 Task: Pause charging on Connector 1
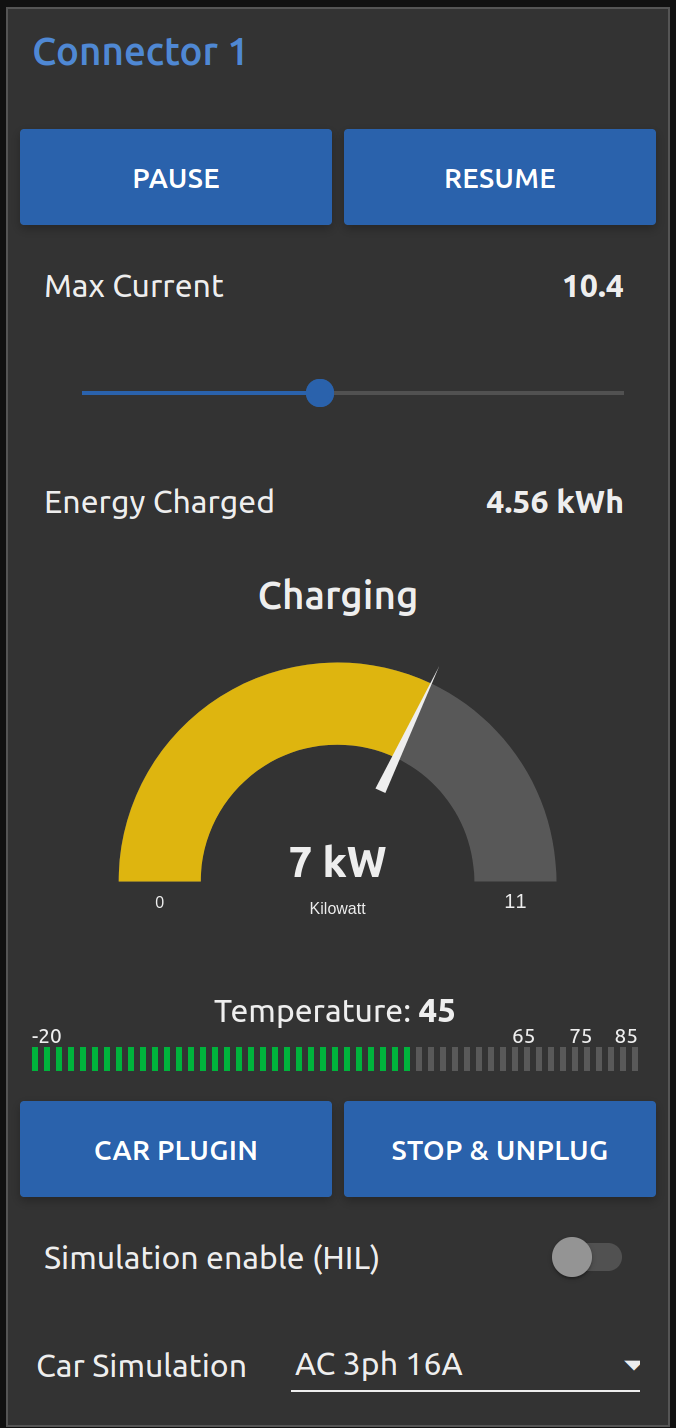(176, 177)
